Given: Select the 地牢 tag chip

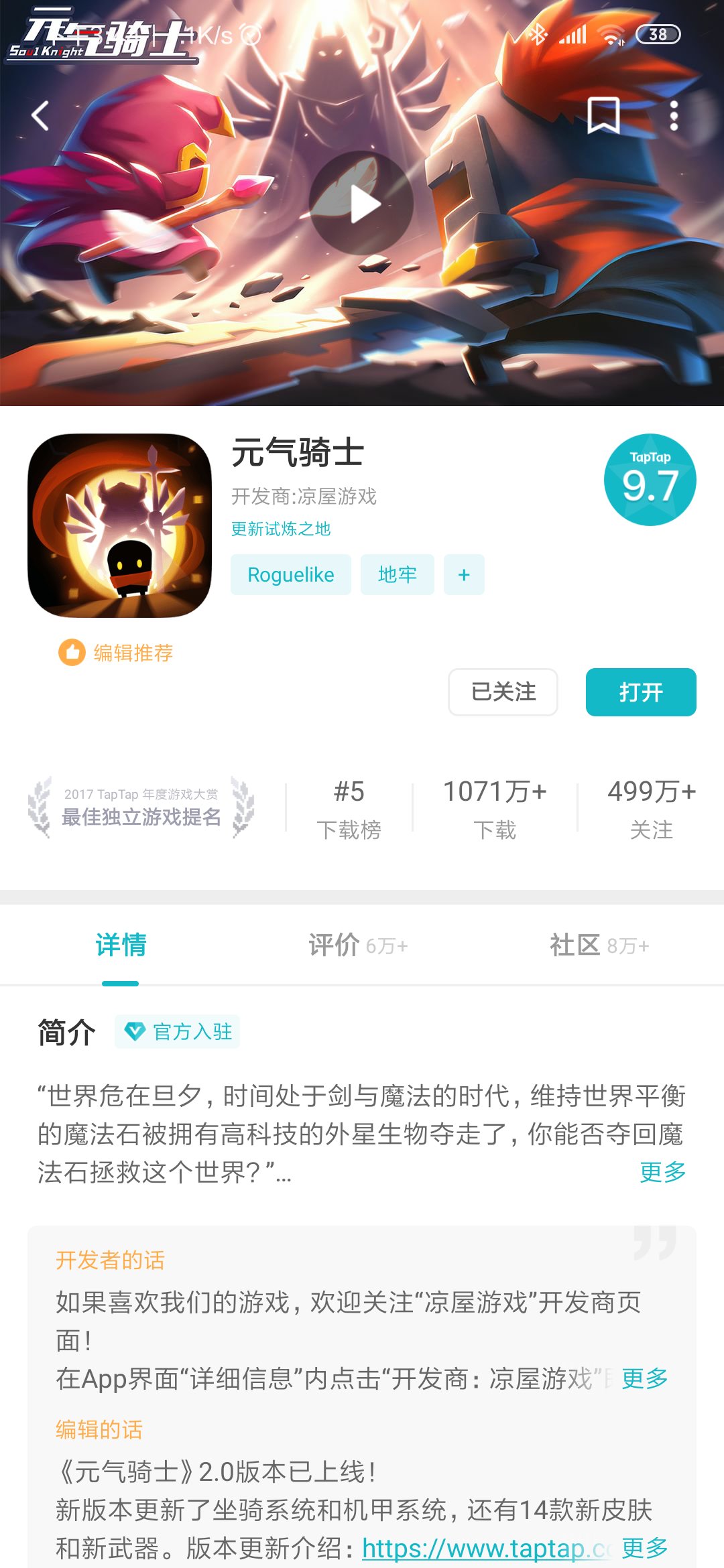Looking at the screenshot, I should click(398, 575).
